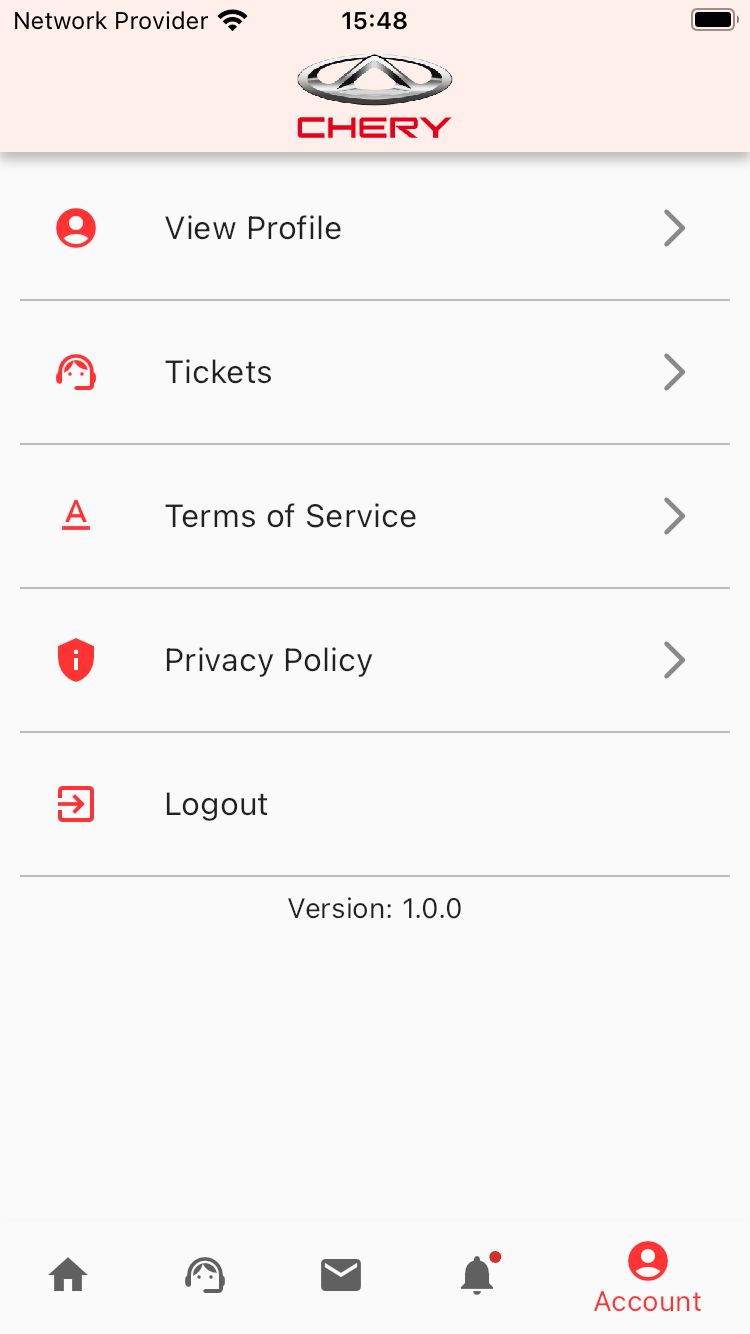Click the Privacy Policy shield icon

pyautogui.click(x=75, y=660)
